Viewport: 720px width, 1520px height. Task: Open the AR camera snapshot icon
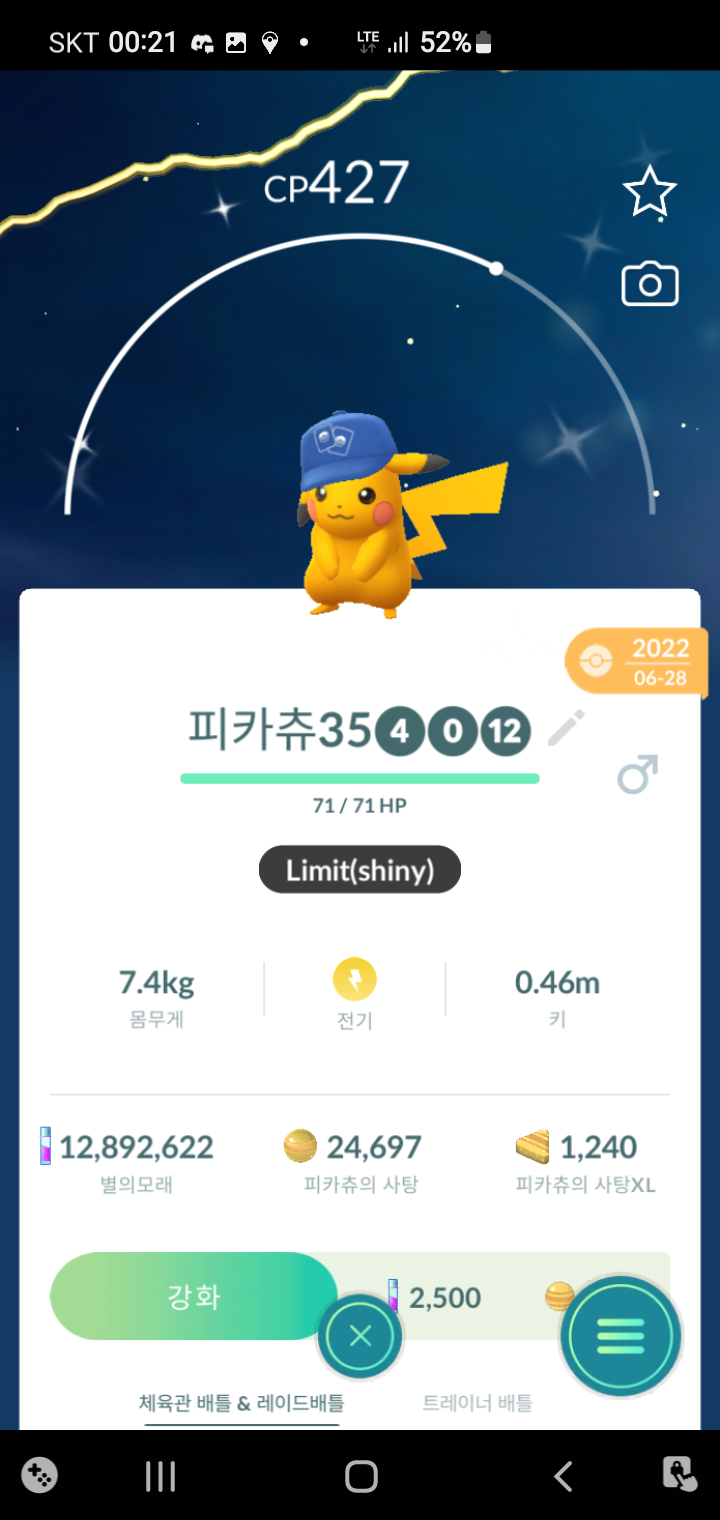pos(650,285)
